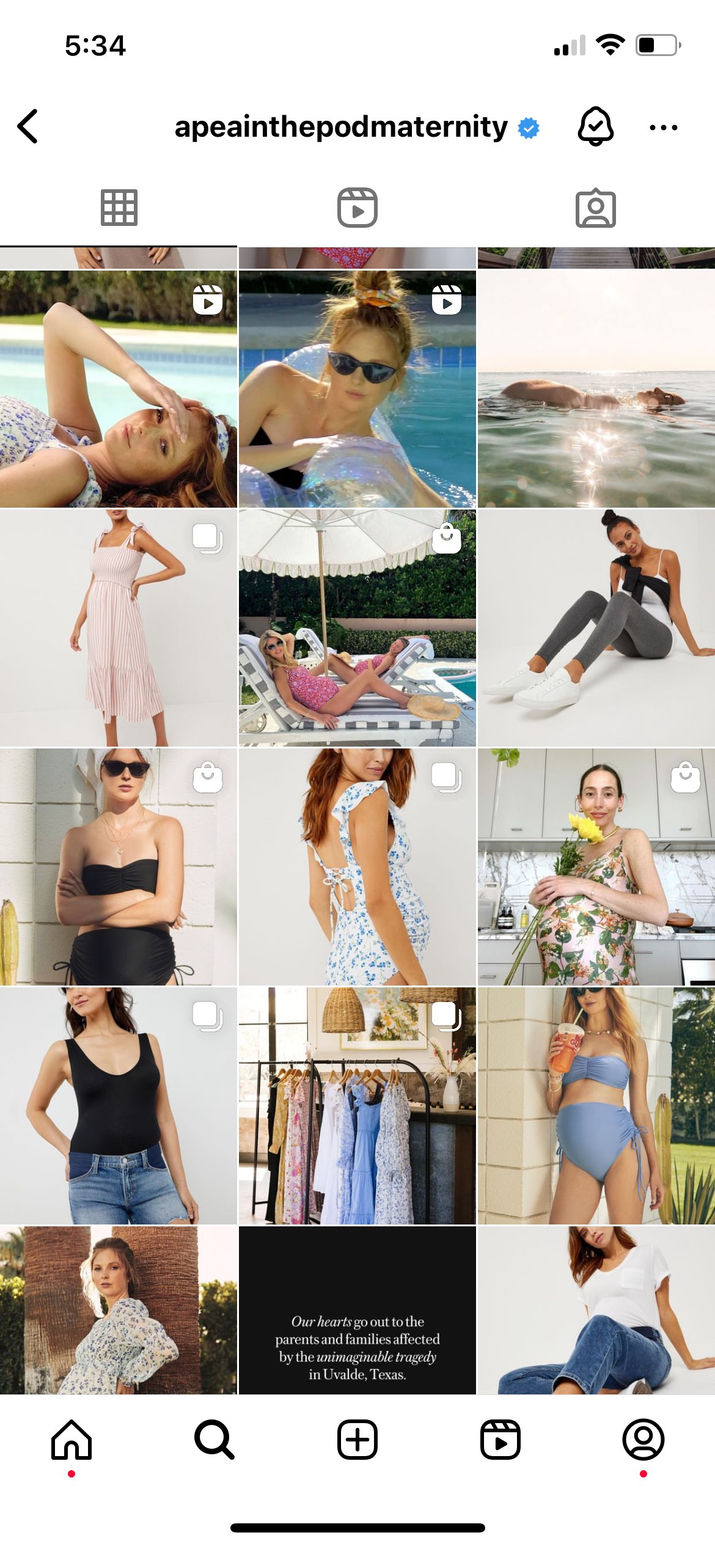Open the reel of the redhead lying poolside

click(x=118, y=388)
